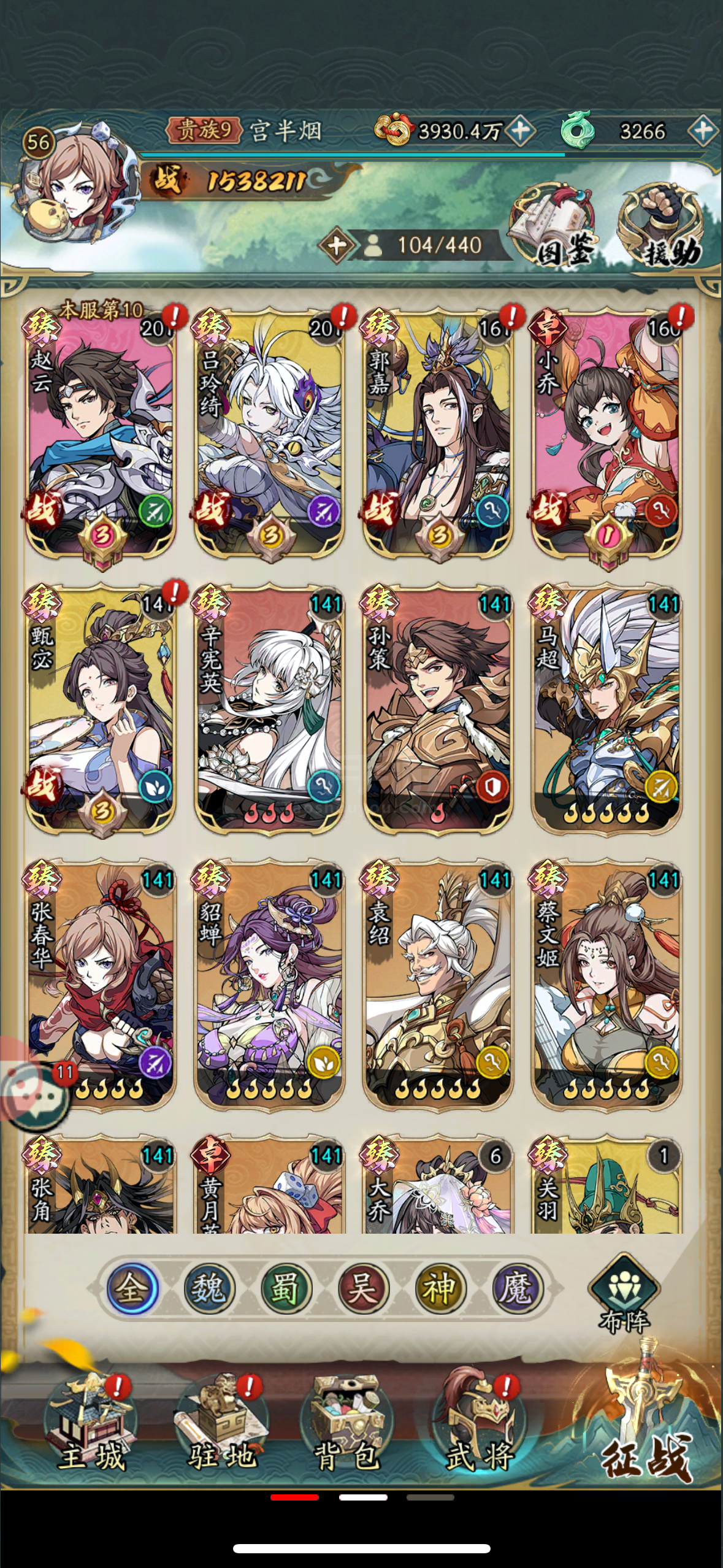Go to the 主城 main city
723x1568 pixels.
tap(92, 1426)
